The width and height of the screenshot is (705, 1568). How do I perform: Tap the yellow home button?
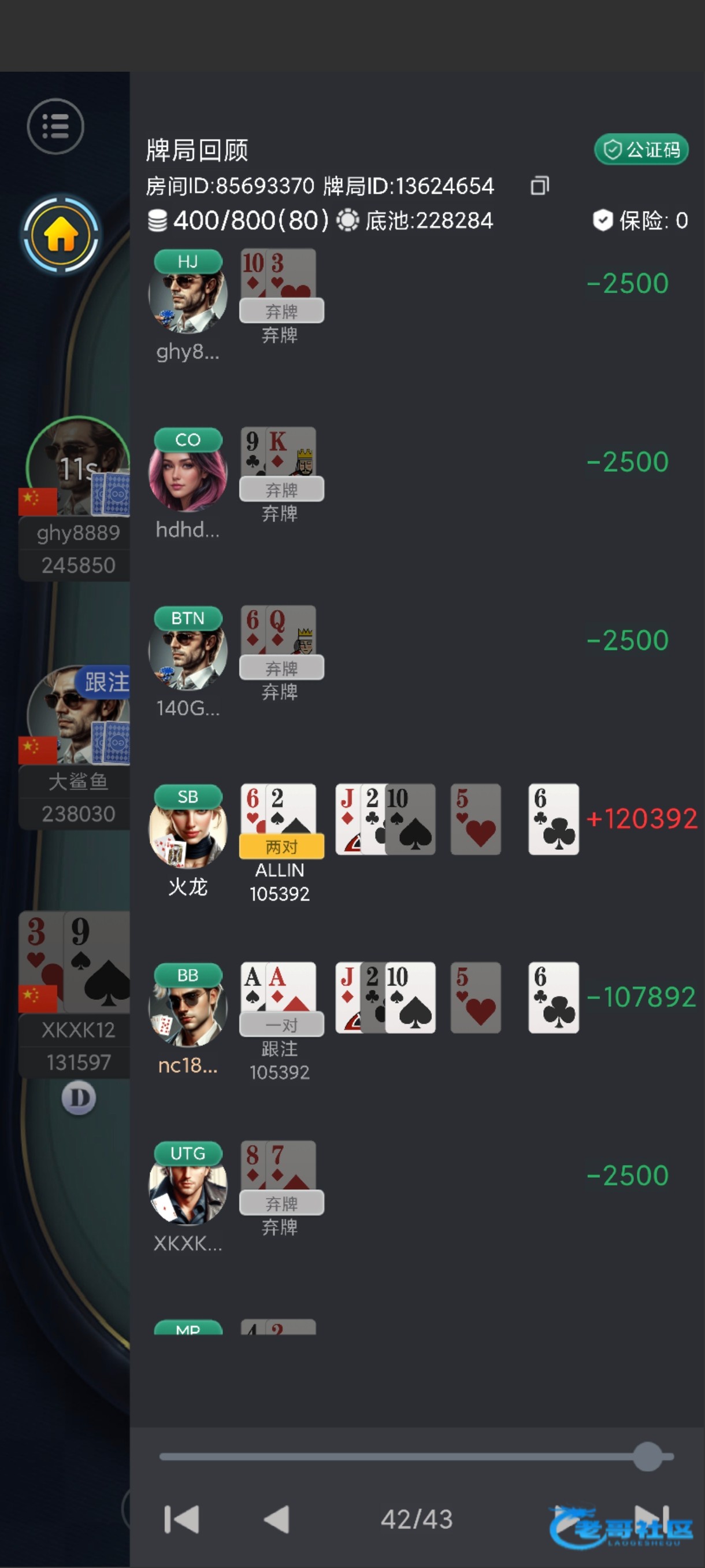click(61, 234)
